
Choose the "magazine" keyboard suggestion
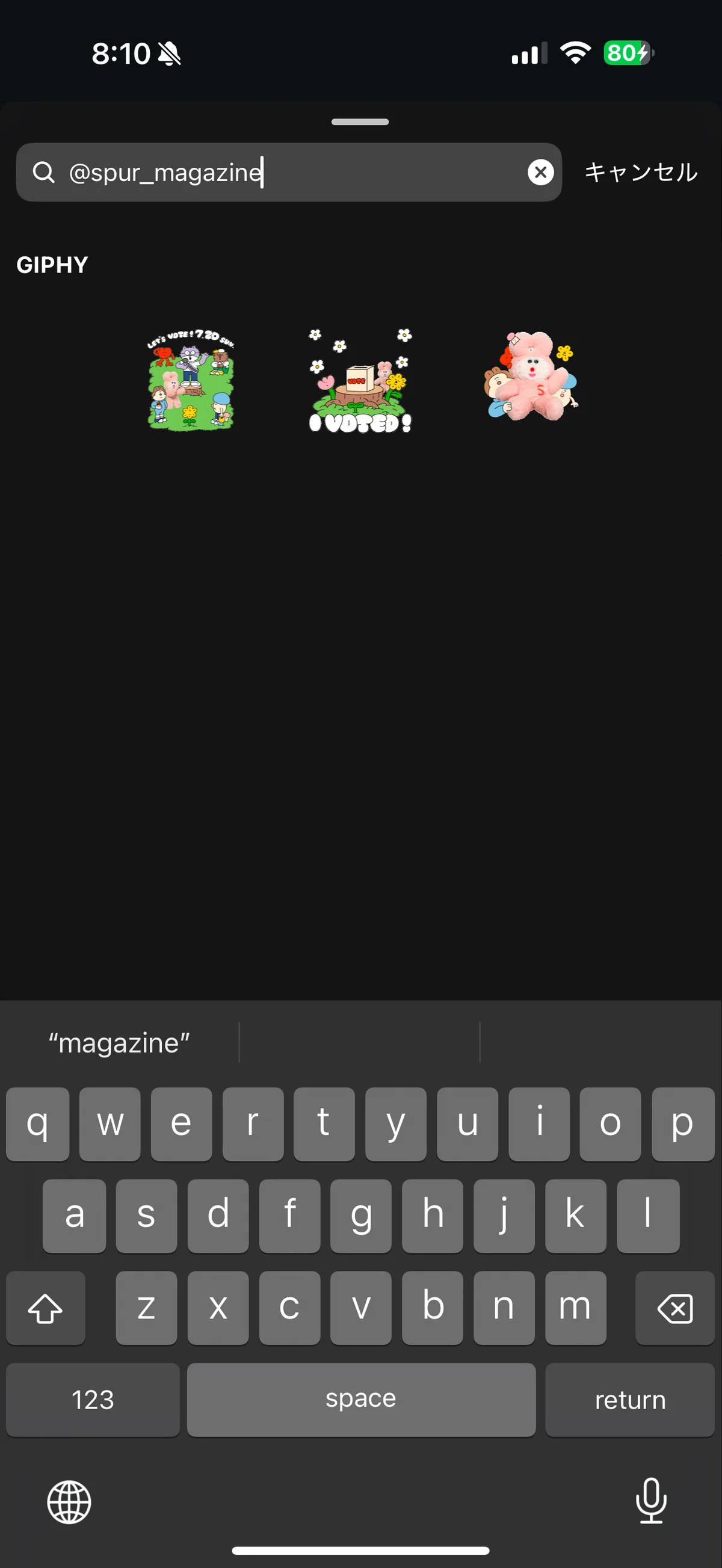pyautogui.click(x=119, y=1043)
